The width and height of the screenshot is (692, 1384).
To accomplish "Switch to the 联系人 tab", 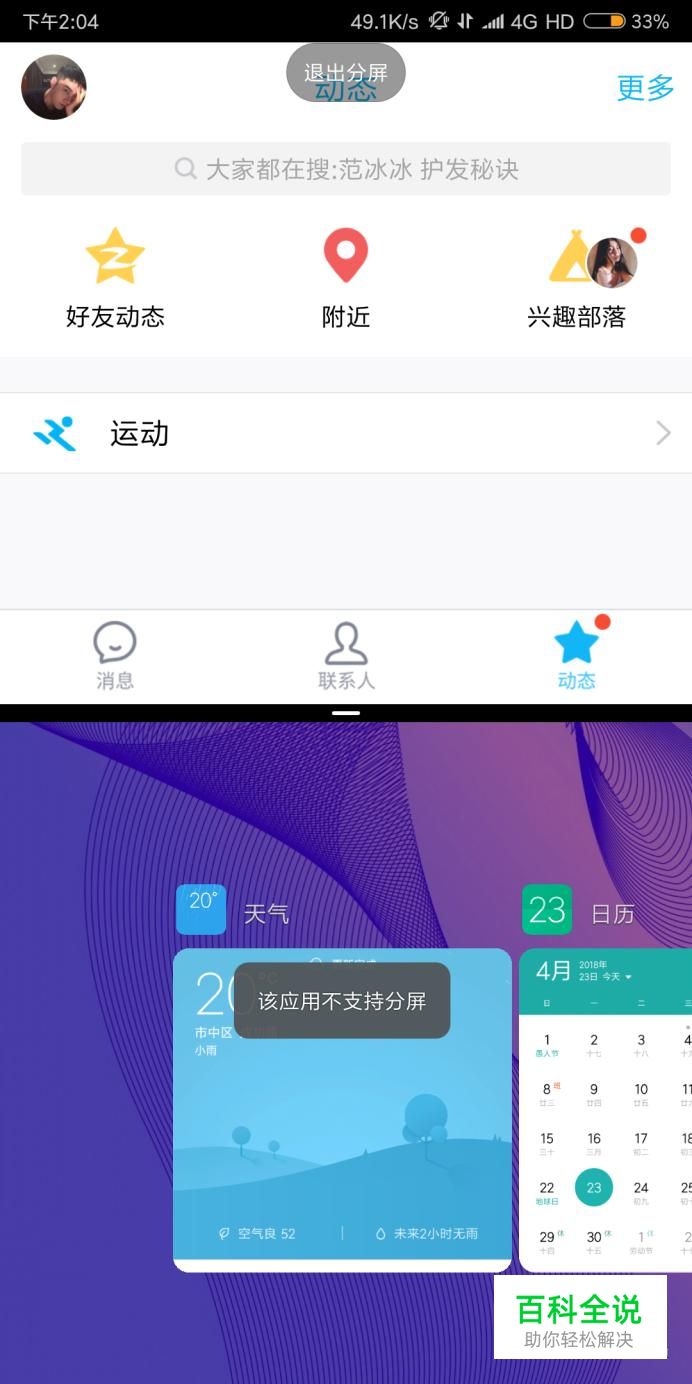I will point(346,656).
